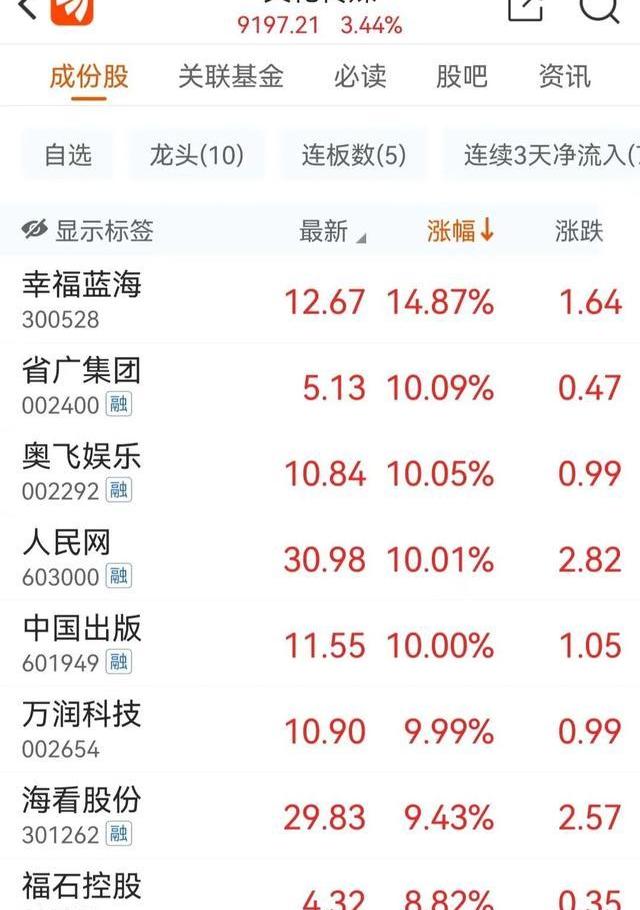Share this sector page
Screen dimensions: 640x910
525,8
